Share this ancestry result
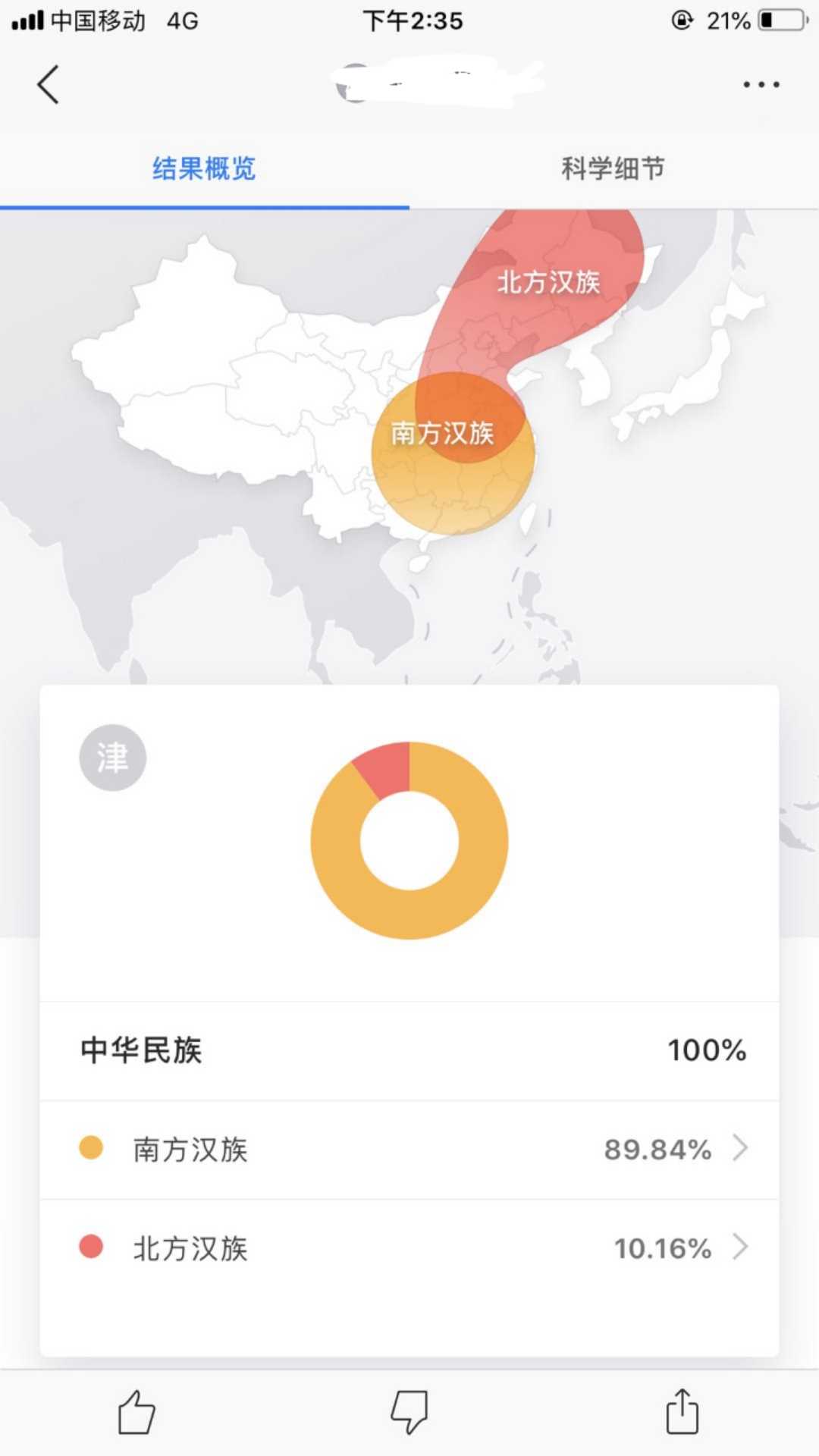The image size is (819, 1456). pos(682,1412)
